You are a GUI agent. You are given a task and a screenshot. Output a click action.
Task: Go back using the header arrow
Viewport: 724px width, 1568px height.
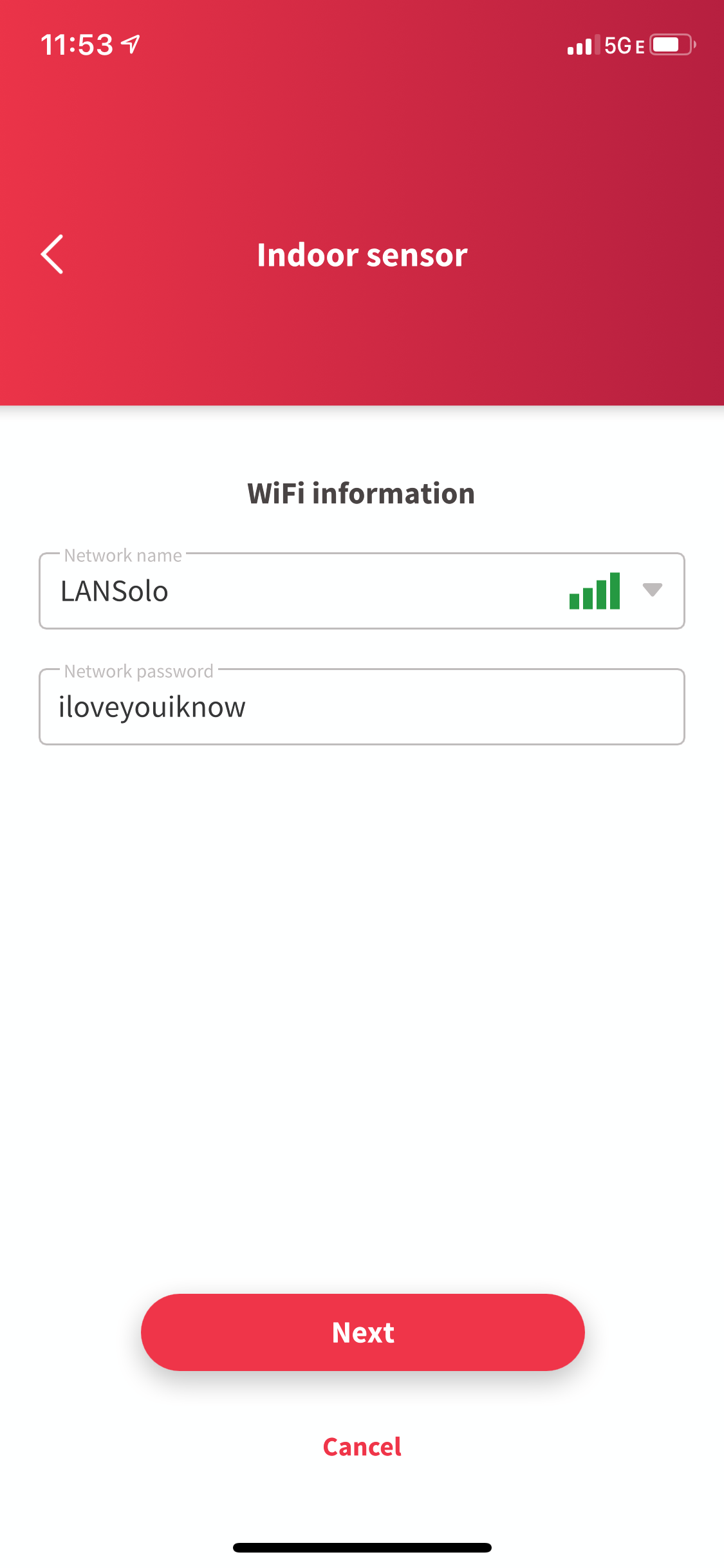[52, 254]
